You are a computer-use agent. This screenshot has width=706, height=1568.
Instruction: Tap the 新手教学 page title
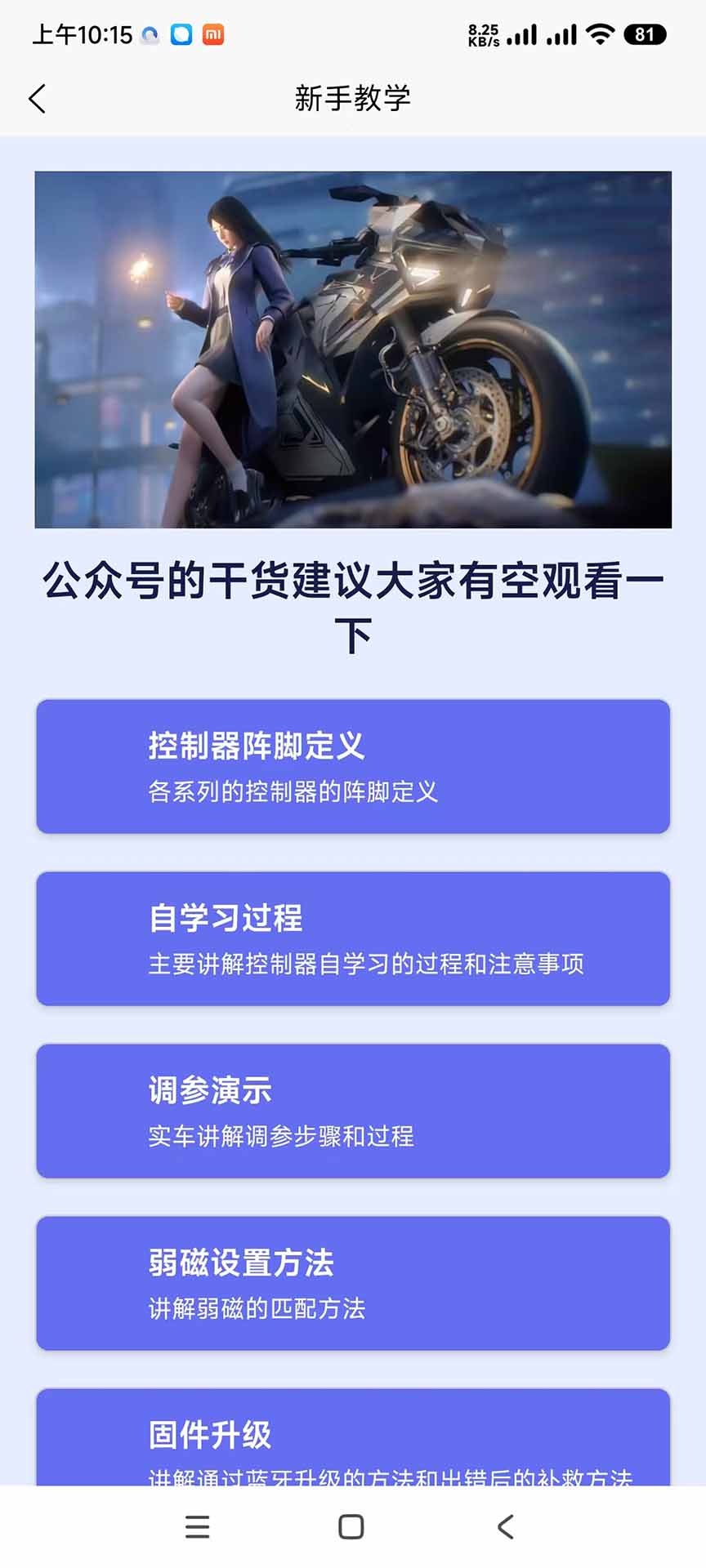pyautogui.click(x=352, y=98)
